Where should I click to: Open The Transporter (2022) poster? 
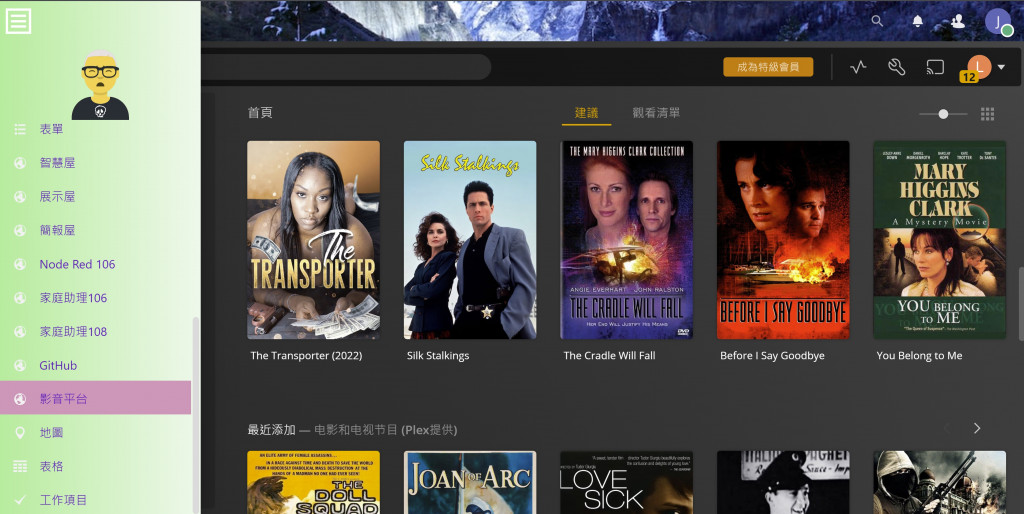coord(313,239)
